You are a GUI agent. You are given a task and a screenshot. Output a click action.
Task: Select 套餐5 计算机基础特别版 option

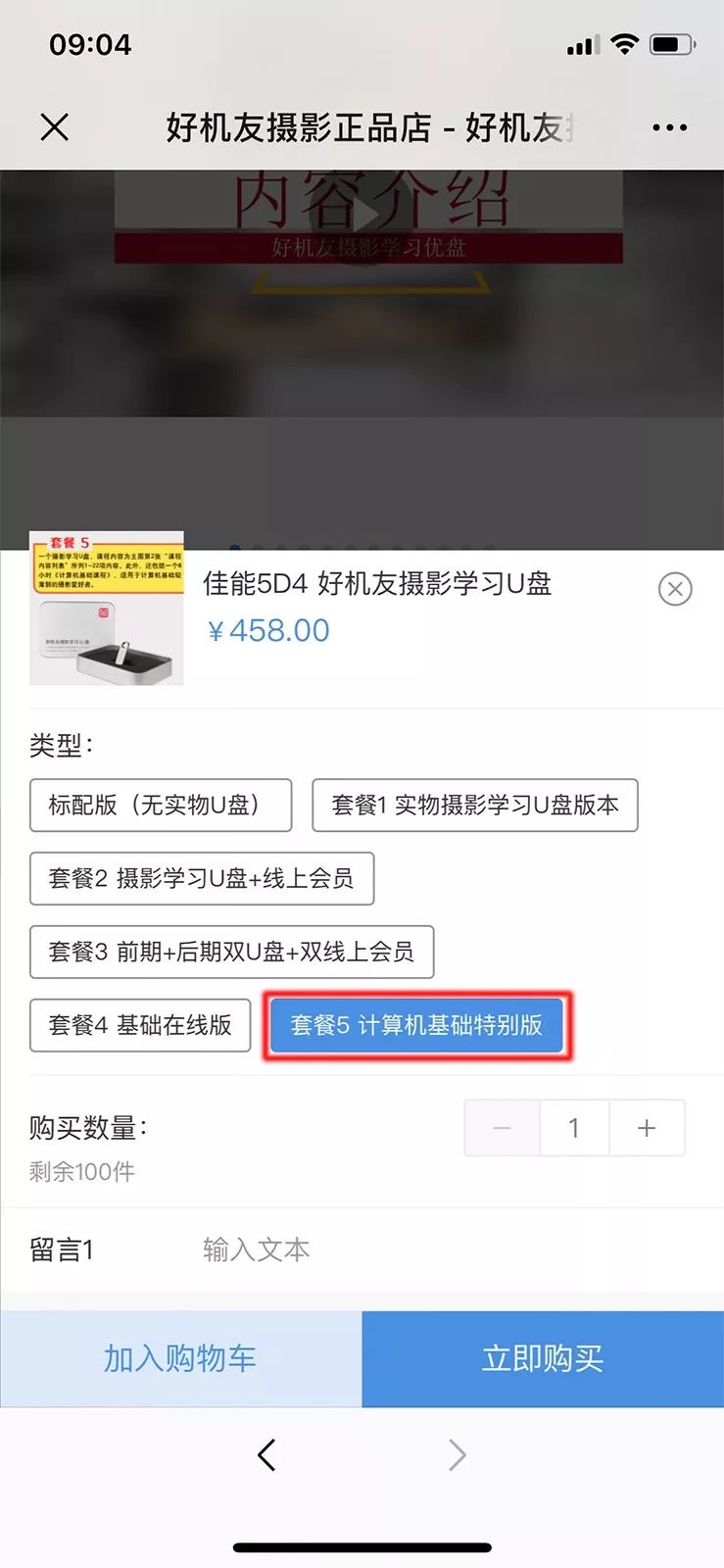(x=416, y=1025)
